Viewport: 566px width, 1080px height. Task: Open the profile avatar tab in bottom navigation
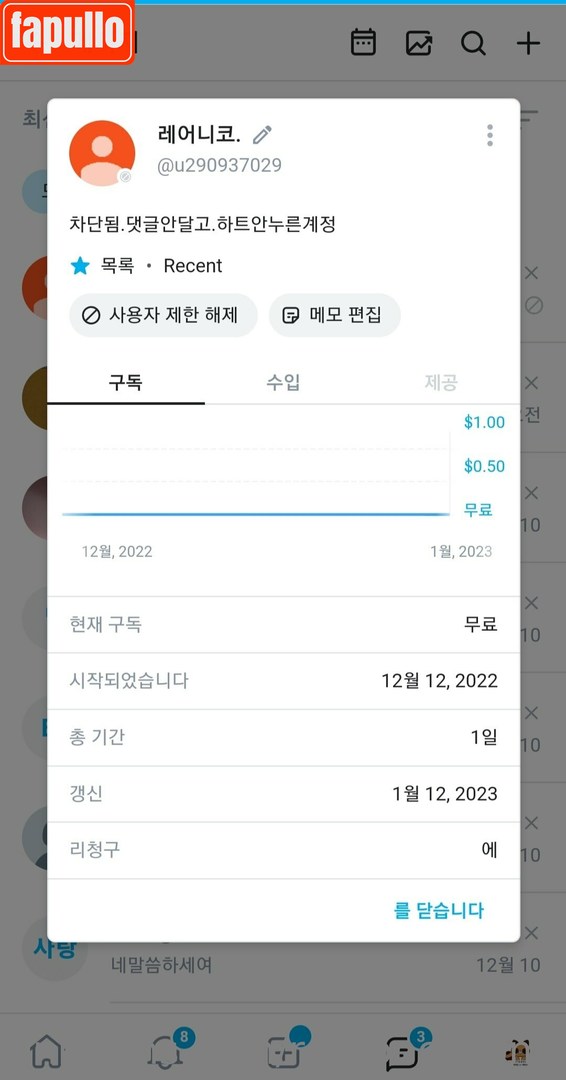[x=517, y=1050]
